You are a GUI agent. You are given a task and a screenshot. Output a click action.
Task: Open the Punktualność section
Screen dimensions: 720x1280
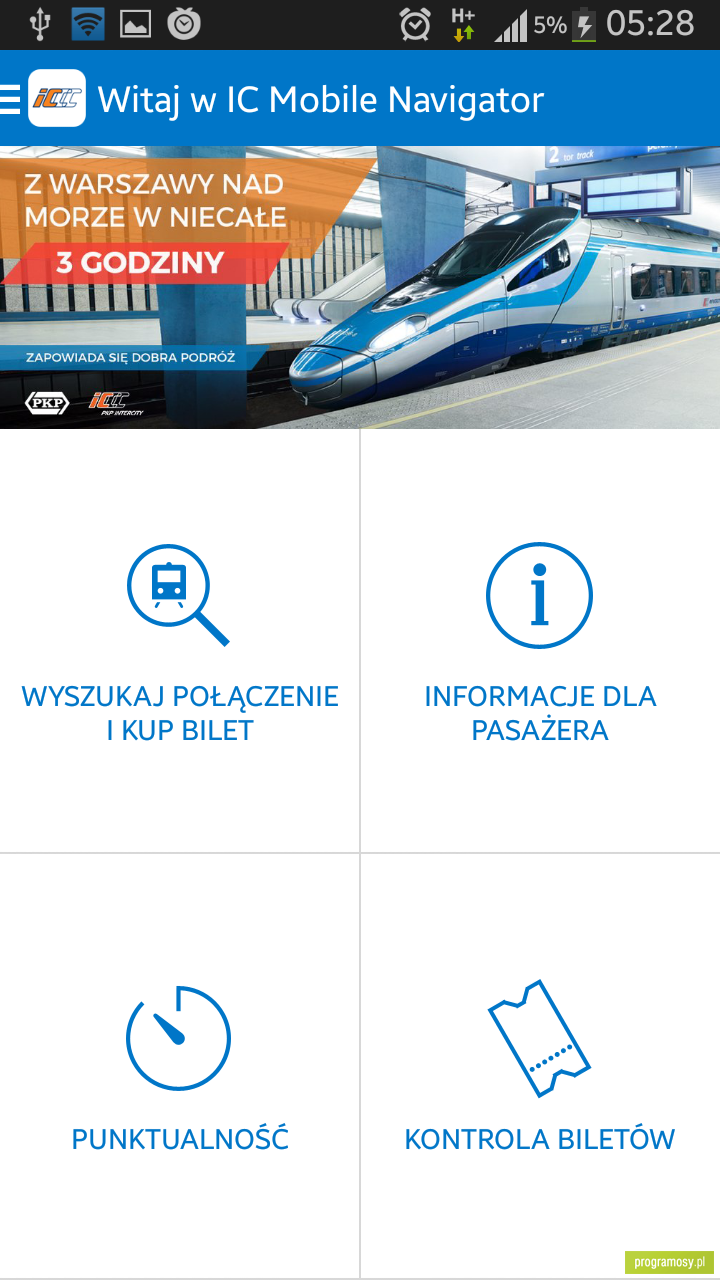pyautogui.click(x=179, y=1066)
